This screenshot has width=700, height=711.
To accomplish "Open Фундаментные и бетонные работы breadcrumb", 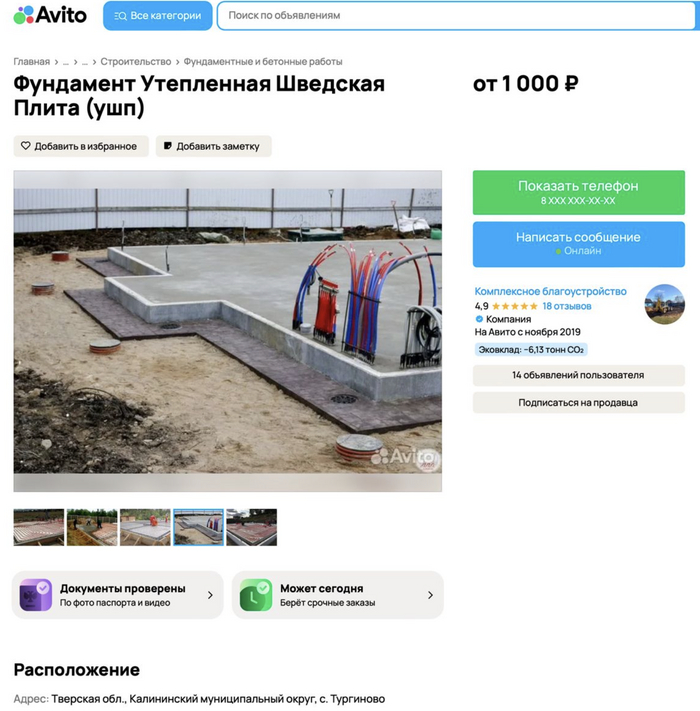I will pyautogui.click(x=262, y=62).
